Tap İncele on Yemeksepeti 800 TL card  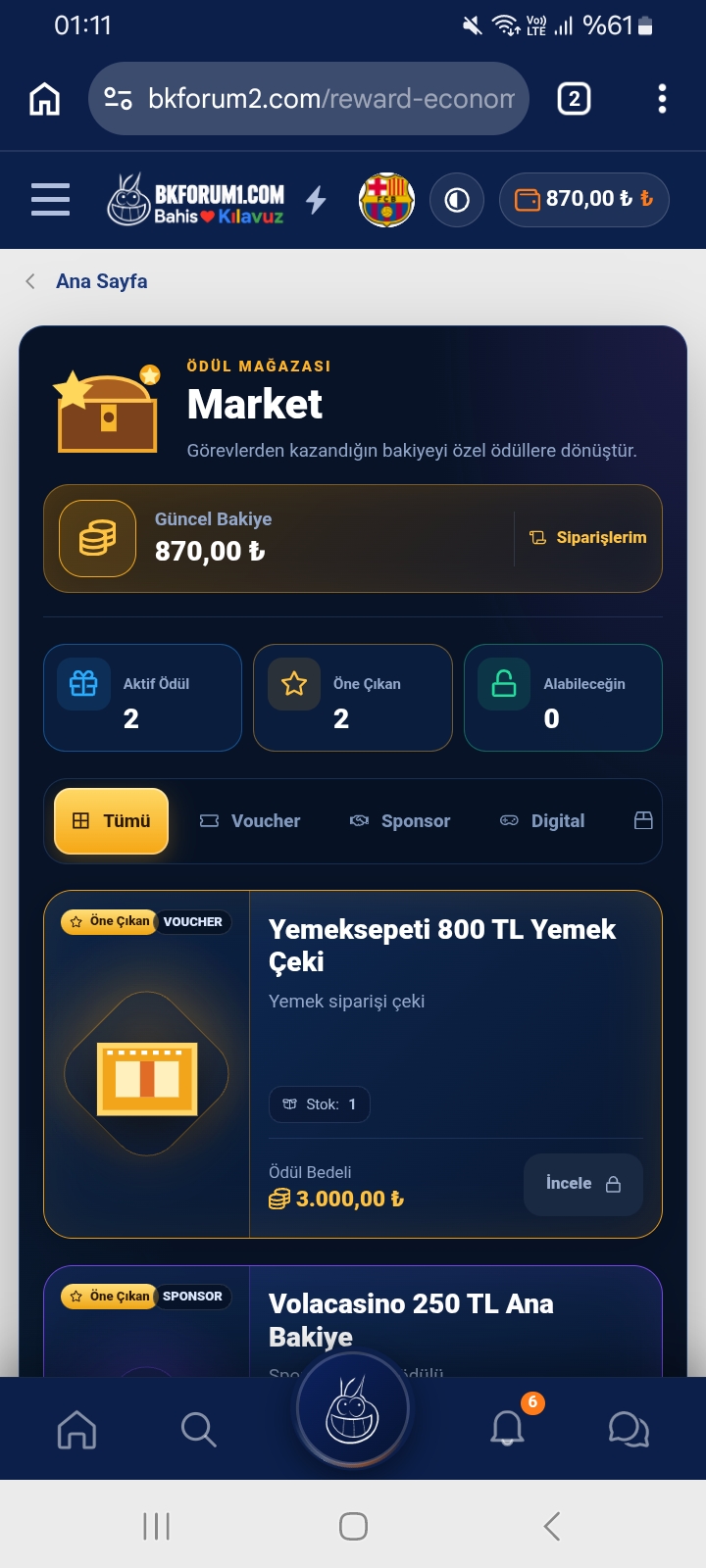[x=583, y=1184]
